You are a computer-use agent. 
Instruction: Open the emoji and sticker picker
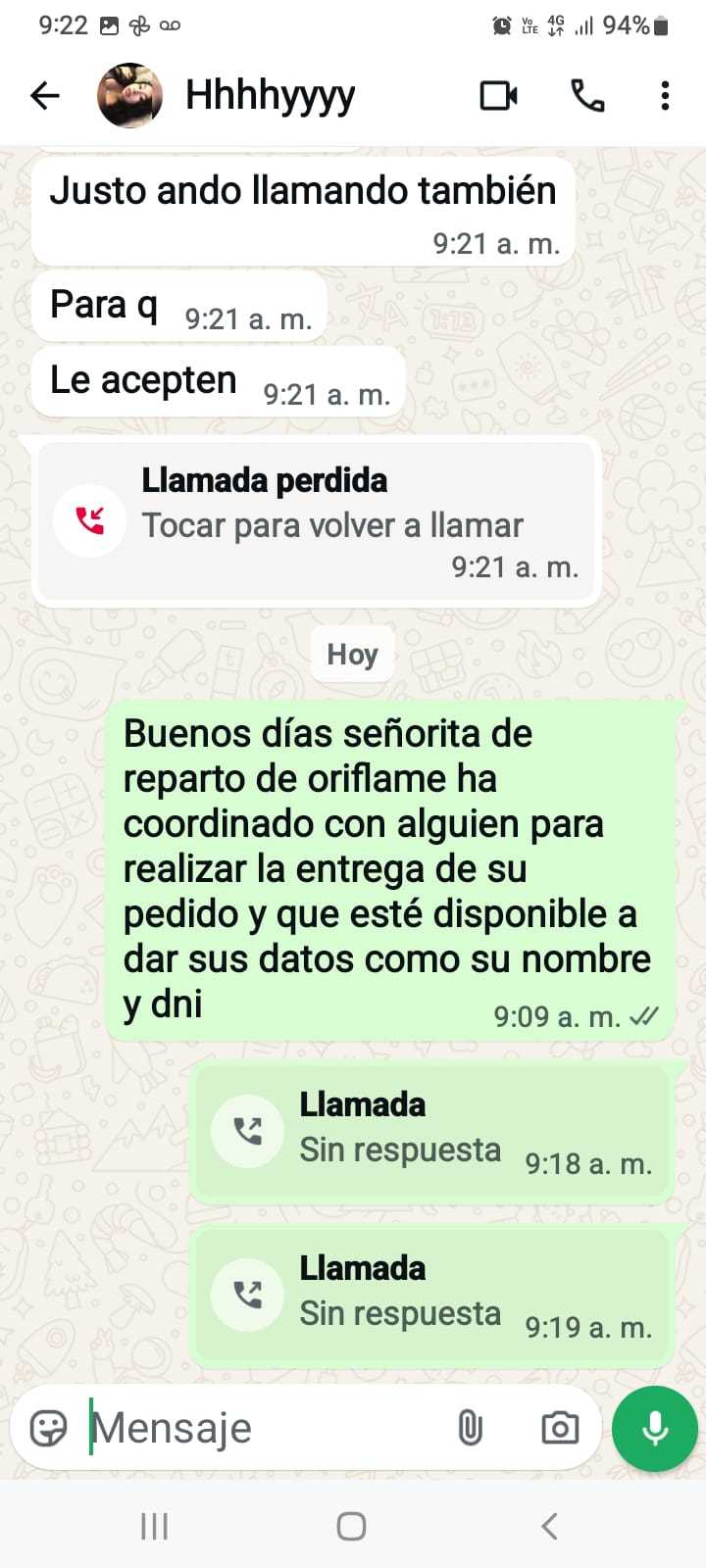coord(49,1428)
